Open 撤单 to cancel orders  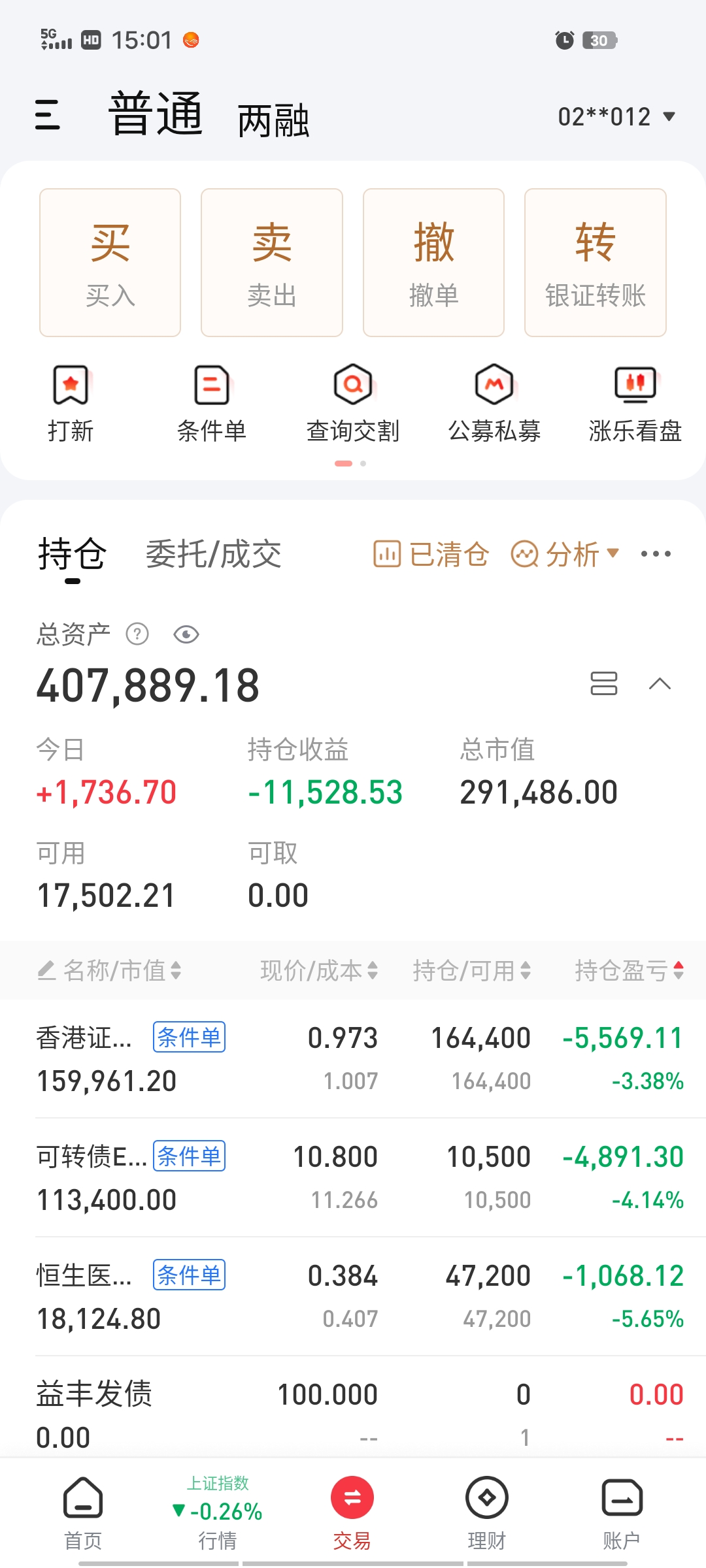click(433, 263)
